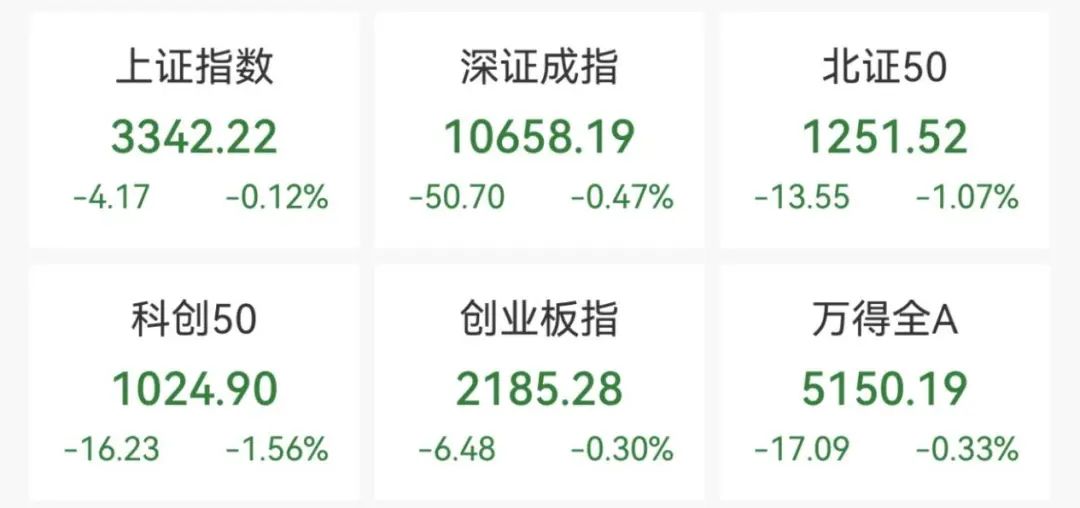Check the 创业板指 index card
The width and height of the screenshot is (1080, 508).
[540, 384]
